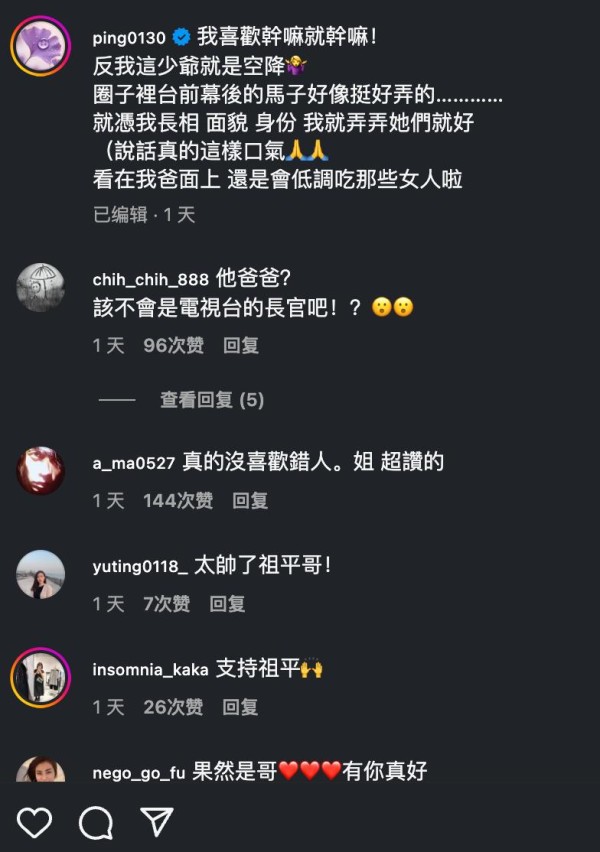Like the post with heart icon
600x852 pixels.
(34, 822)
